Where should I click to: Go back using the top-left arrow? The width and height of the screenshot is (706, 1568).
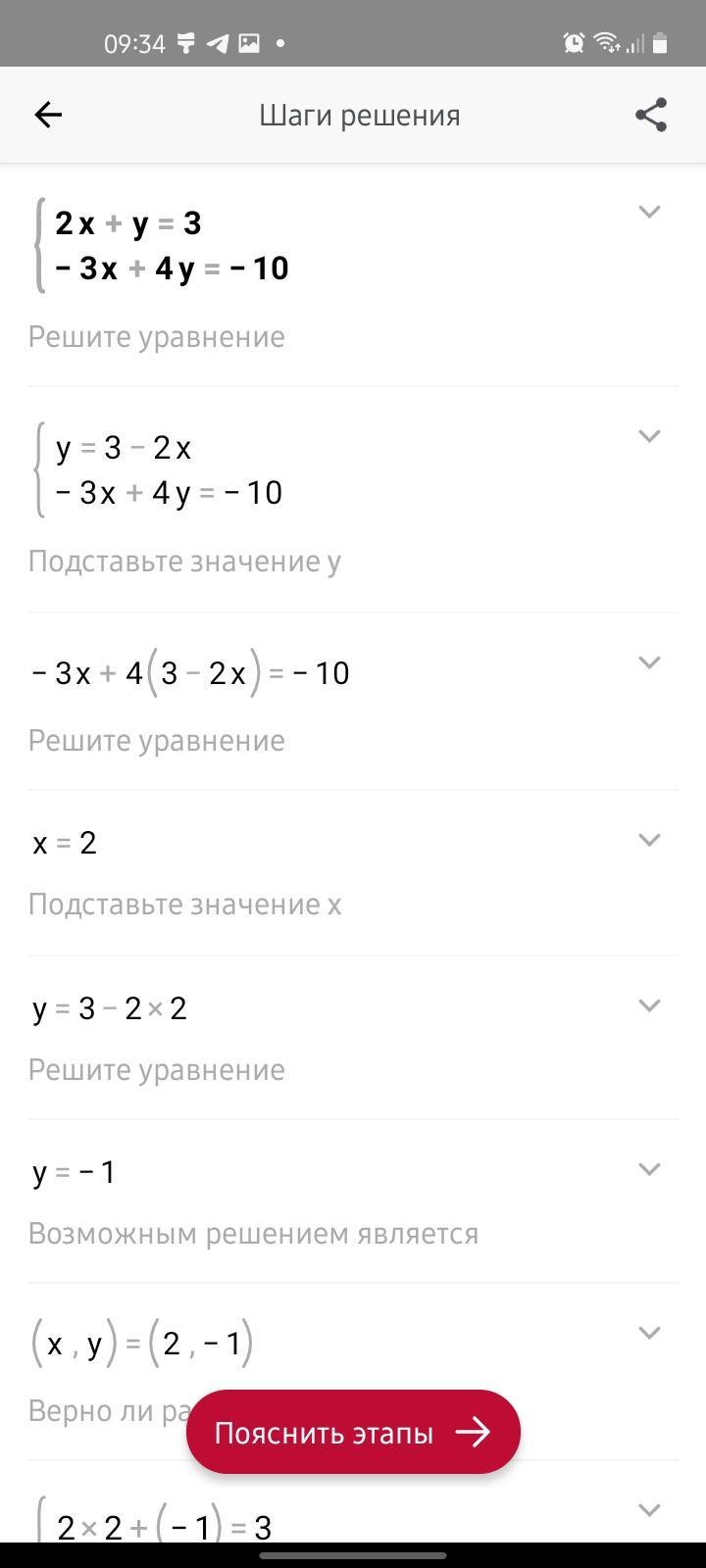click(x=48, y=115)
